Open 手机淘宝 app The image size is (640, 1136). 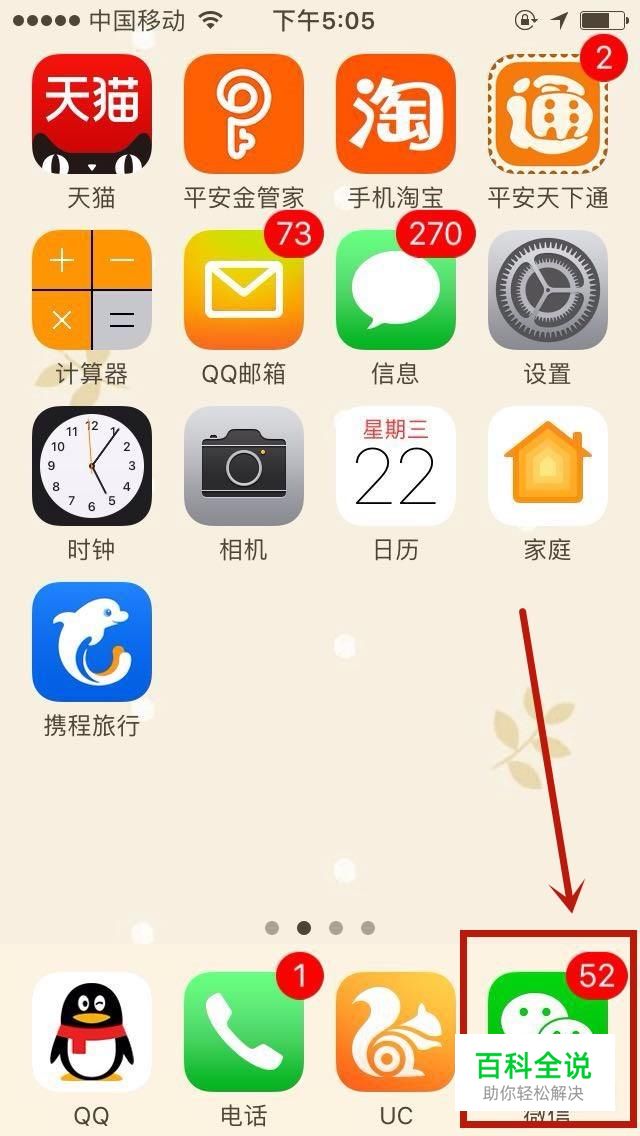pyautogui.click(x=396, y=114)
